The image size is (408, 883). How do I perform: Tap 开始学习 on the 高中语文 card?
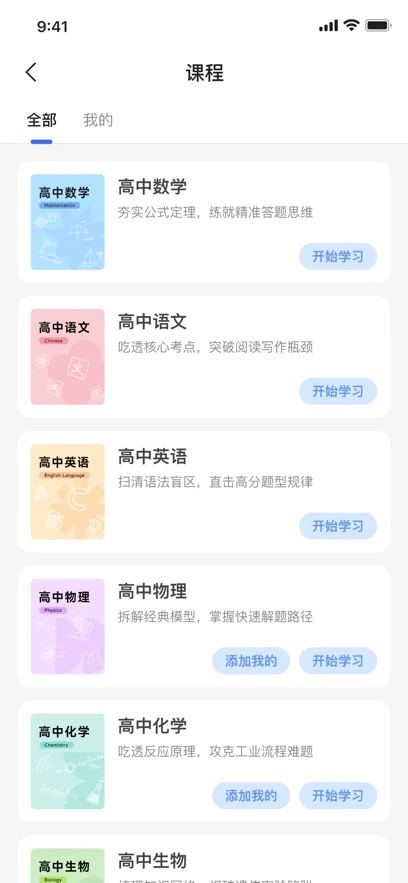click(338, 391)
